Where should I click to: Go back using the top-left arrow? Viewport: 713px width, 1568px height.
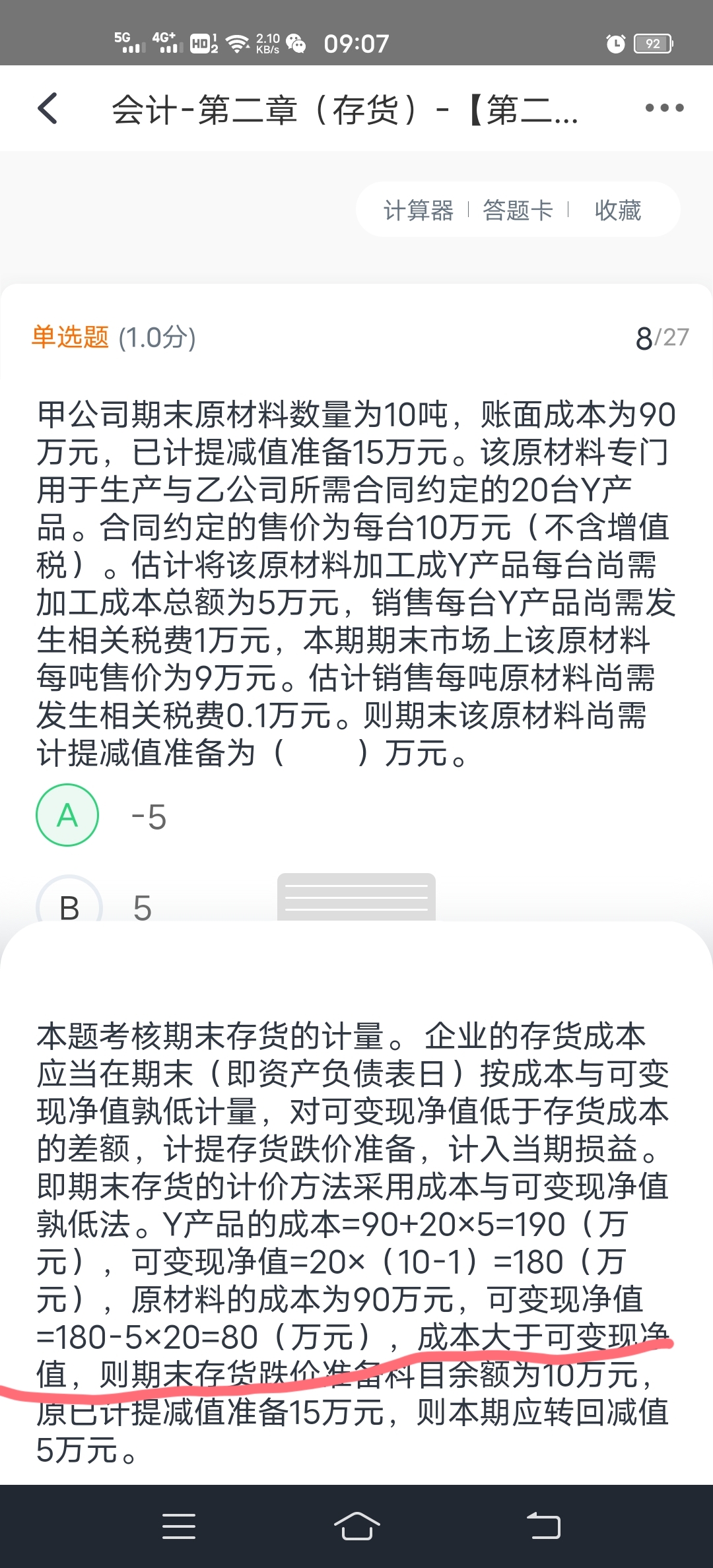coord(48,109)
